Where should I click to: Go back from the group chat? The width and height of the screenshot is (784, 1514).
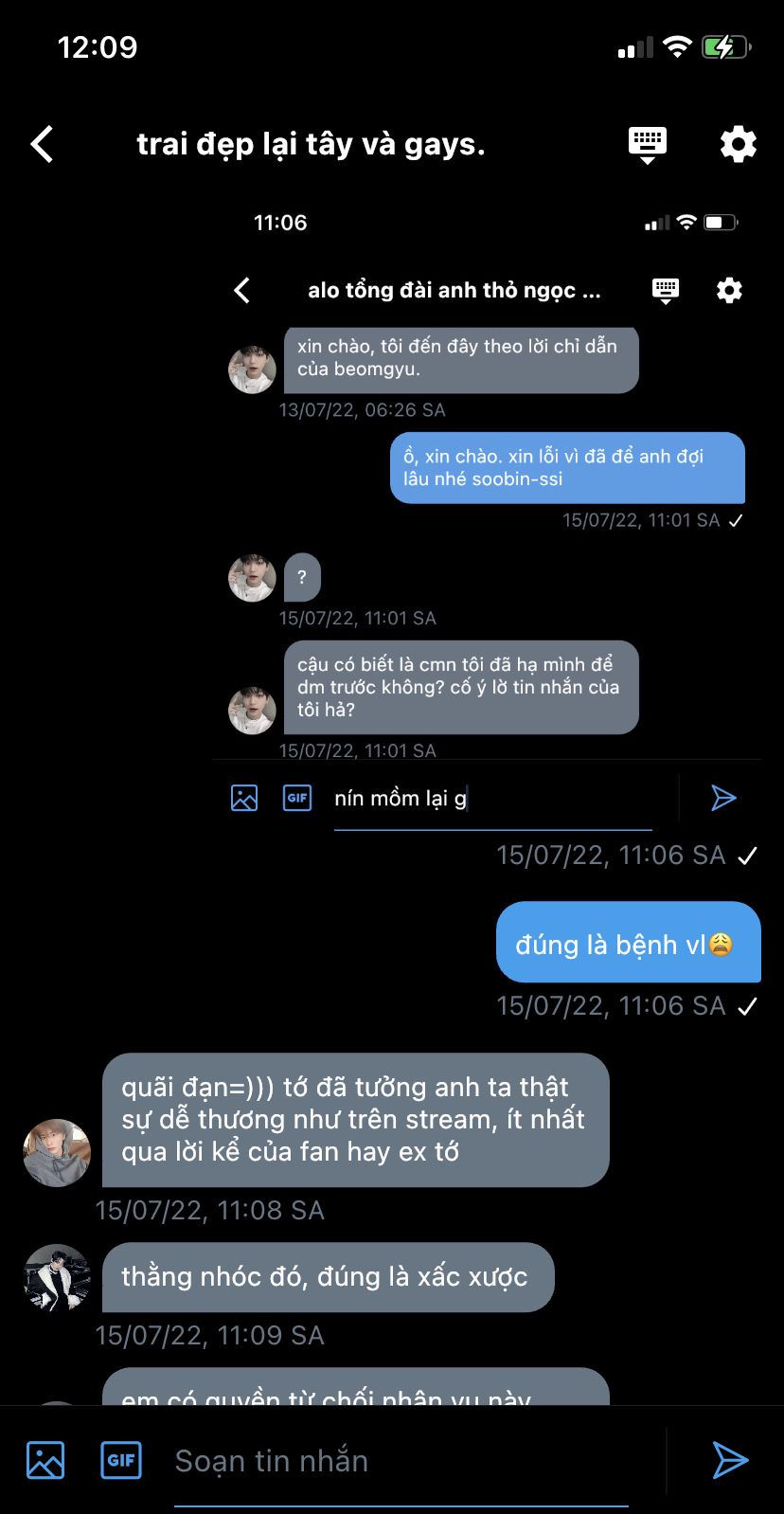coord(43,145)
